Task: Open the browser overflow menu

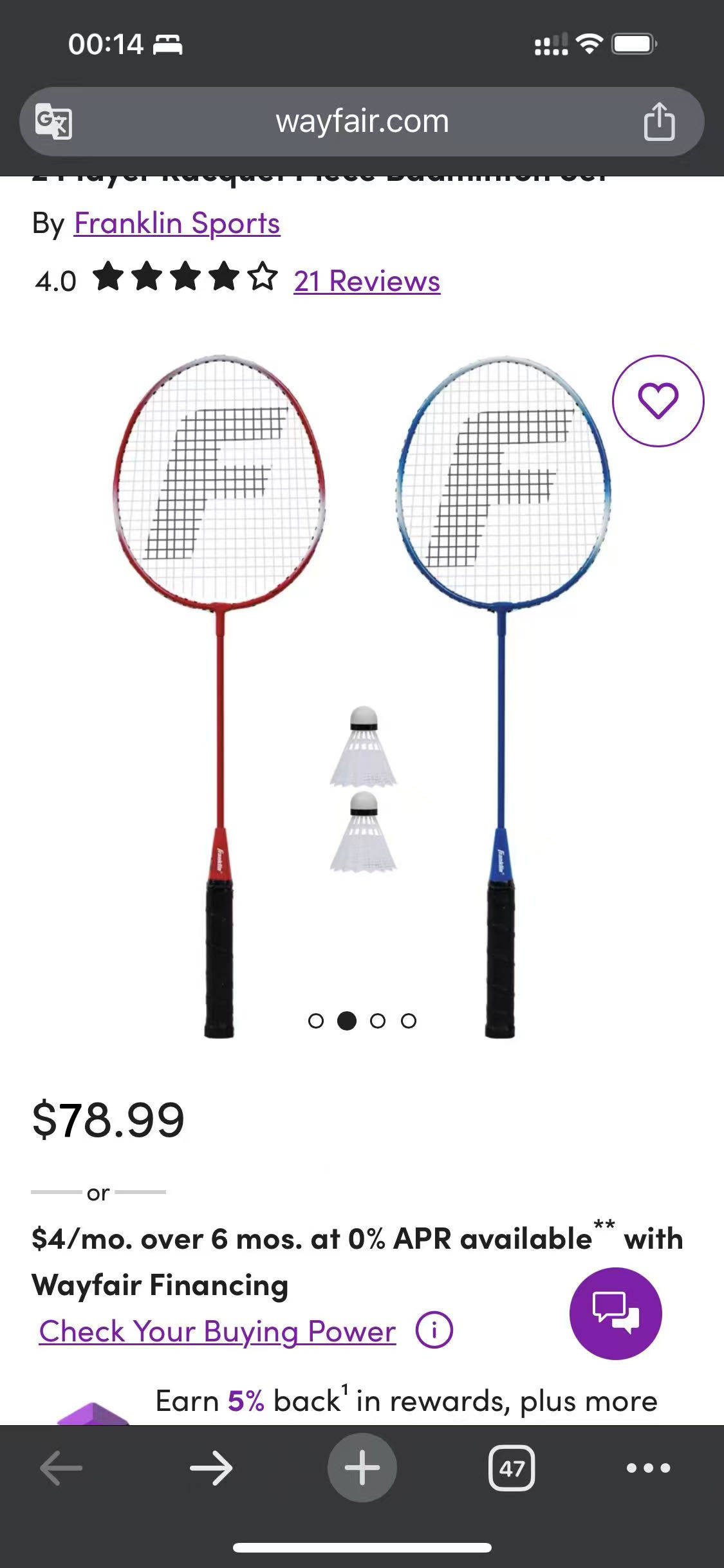Action: (x=648, y=1468)
